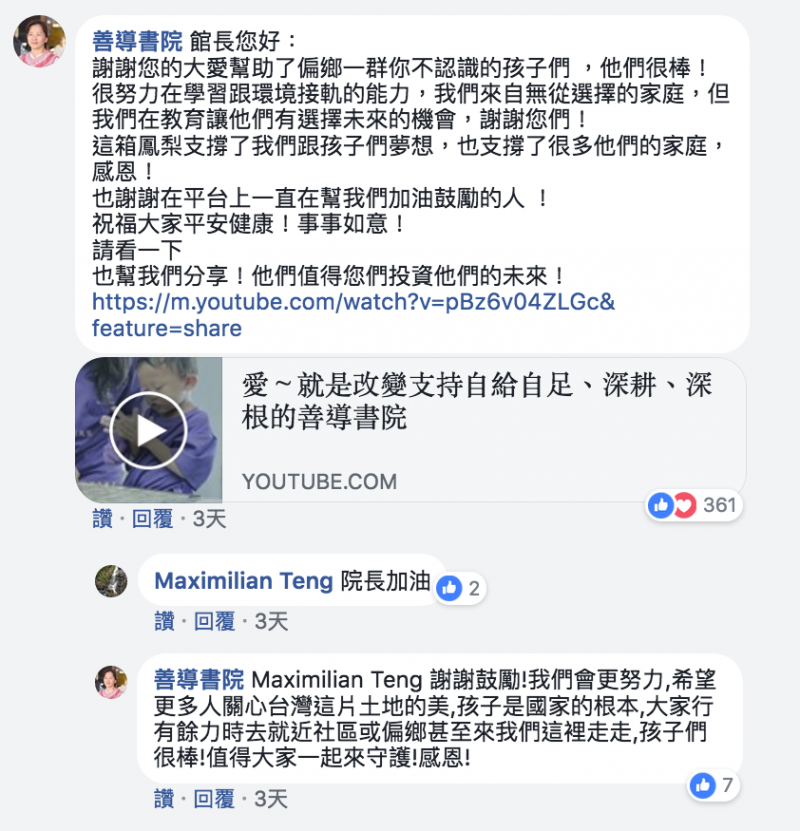This screenshot has width=800, height=831.
Task: View the 361 reactions on the first comment
Action: 694,505
